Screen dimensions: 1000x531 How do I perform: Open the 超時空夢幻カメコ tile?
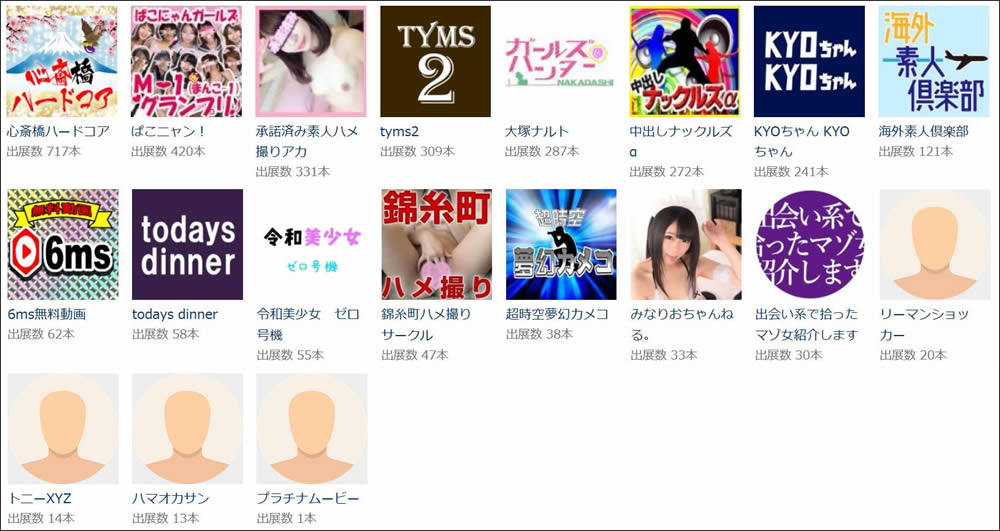[x=560, y=245]
